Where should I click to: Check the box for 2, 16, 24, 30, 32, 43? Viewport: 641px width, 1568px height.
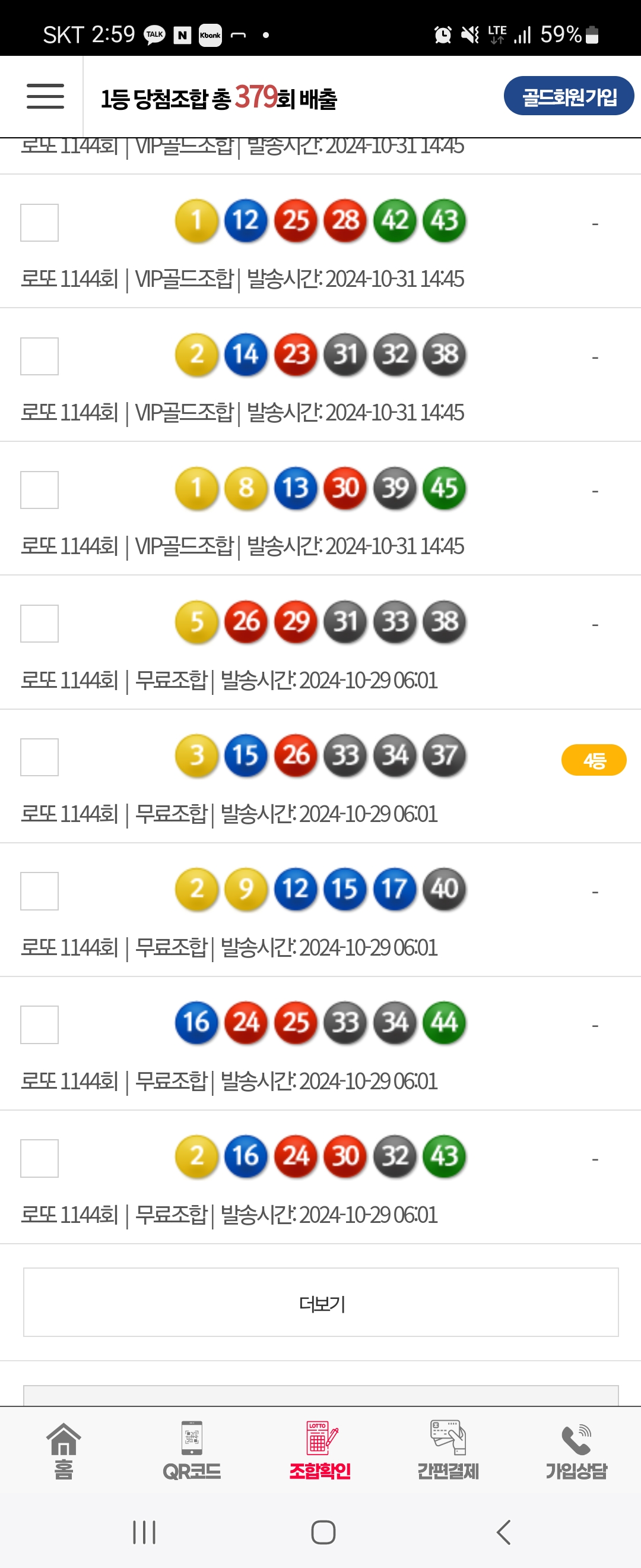pos(40,1158)
